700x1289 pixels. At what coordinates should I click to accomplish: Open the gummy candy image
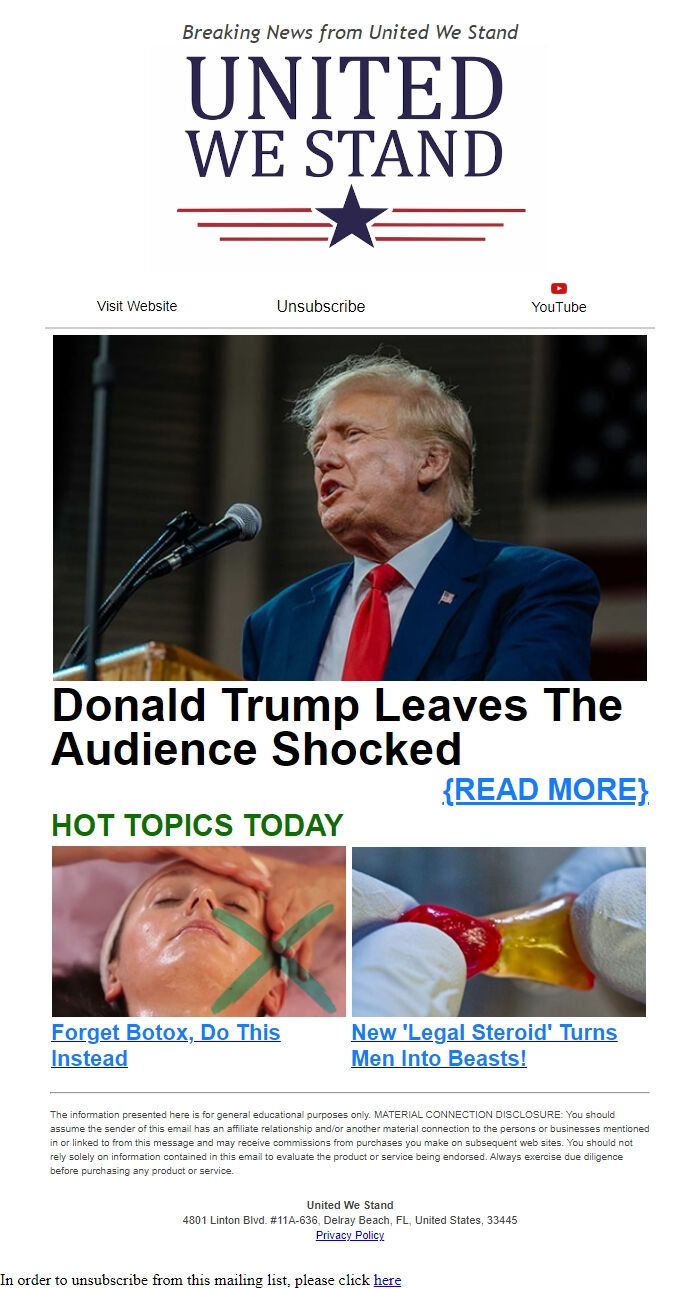[x=498, y=931]
